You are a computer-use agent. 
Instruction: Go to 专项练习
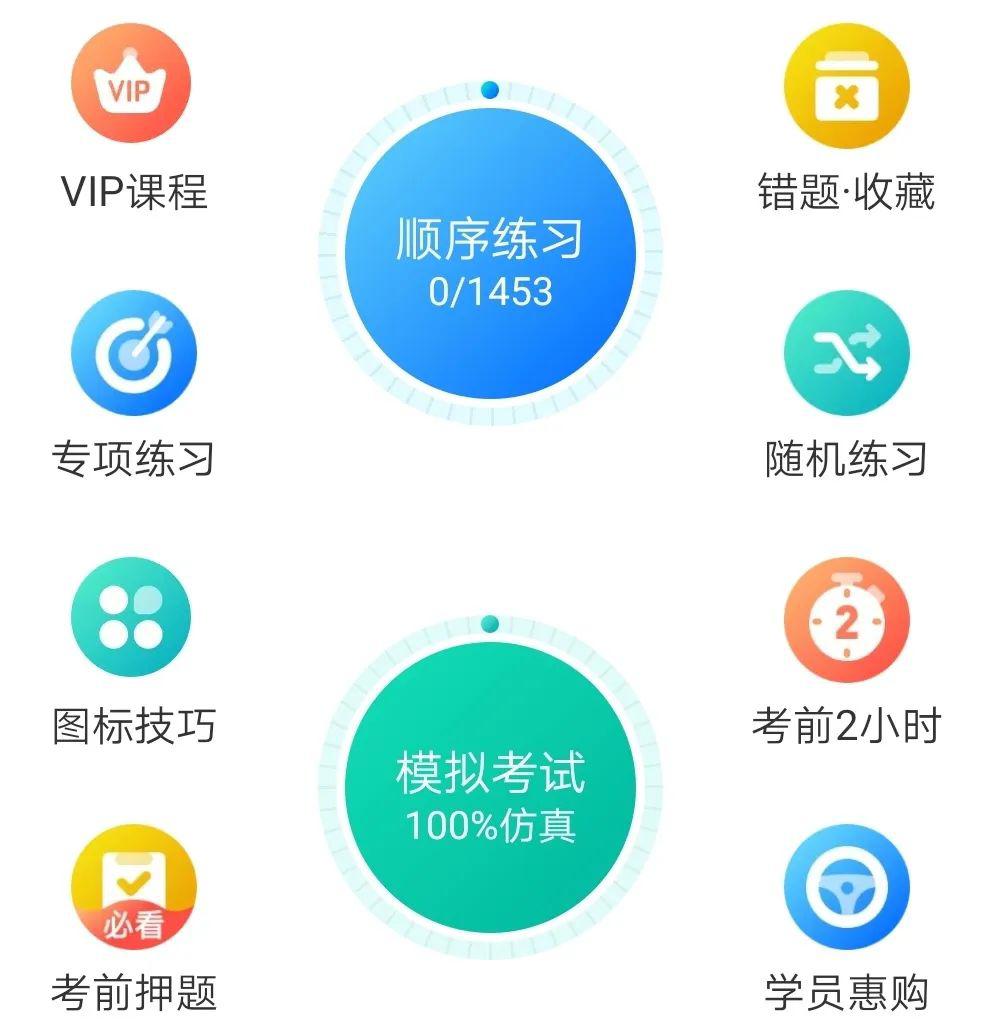click(x=133, y=353)
